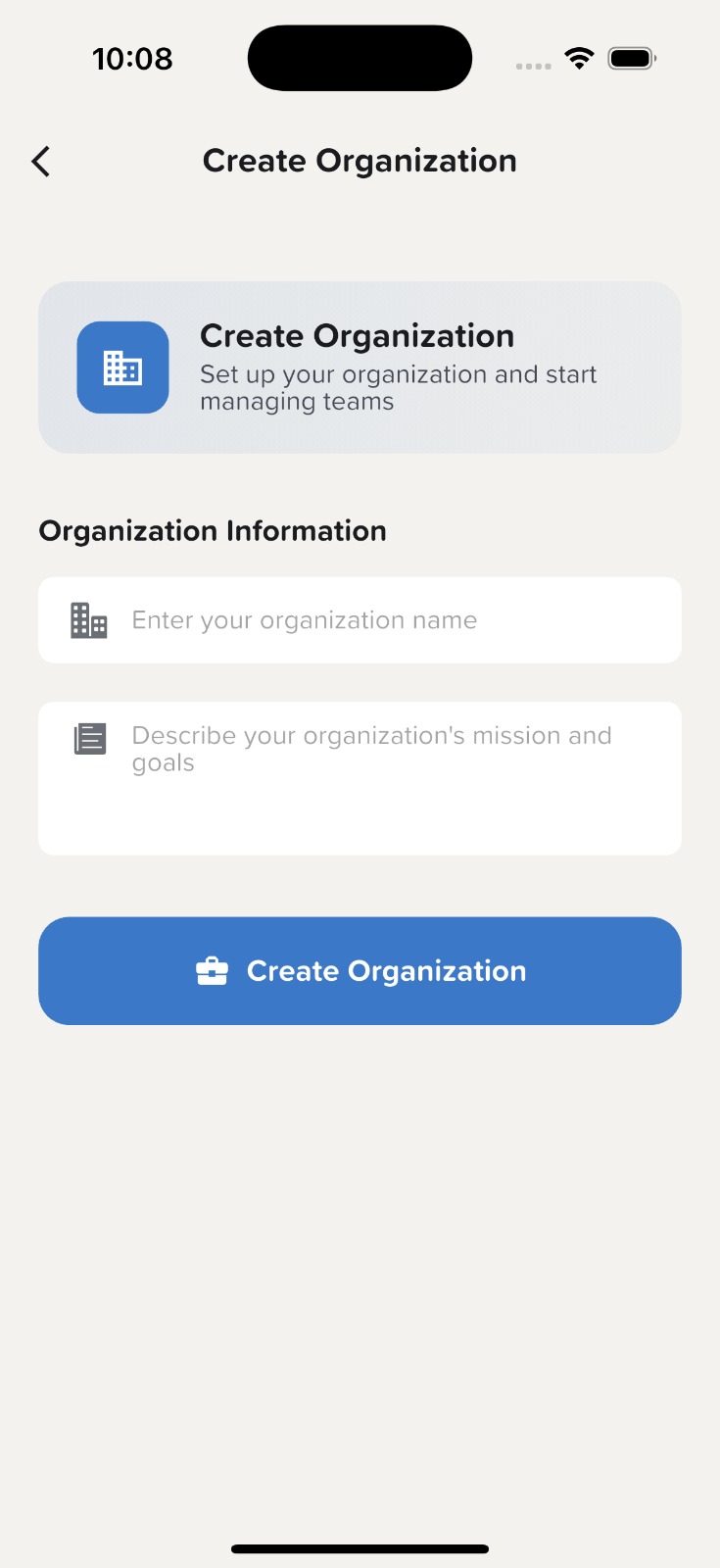Click the briefcase icon on the blue button
The height and width of the screenshot is (1568, 720).
coord(214,970)
